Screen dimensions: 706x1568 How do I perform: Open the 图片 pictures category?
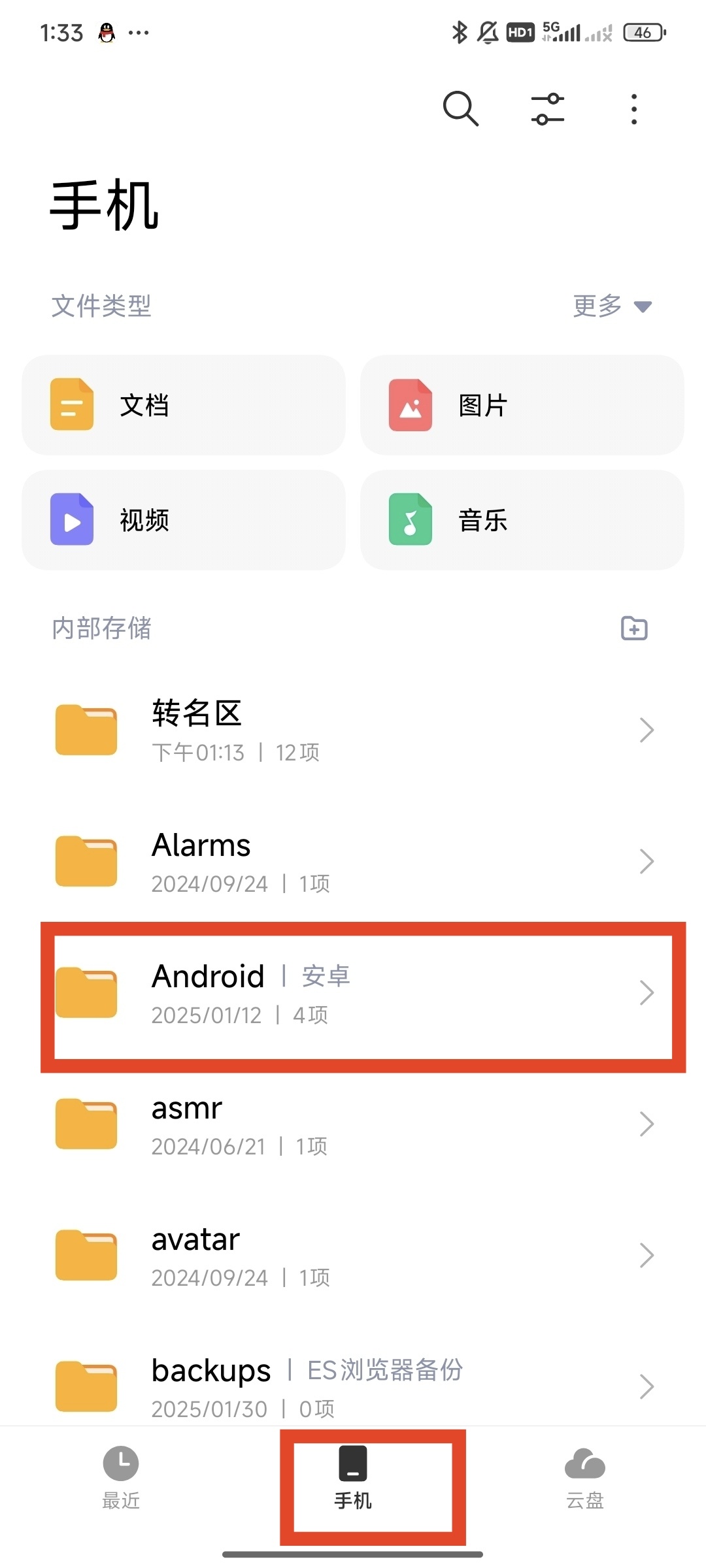point(522,405)
